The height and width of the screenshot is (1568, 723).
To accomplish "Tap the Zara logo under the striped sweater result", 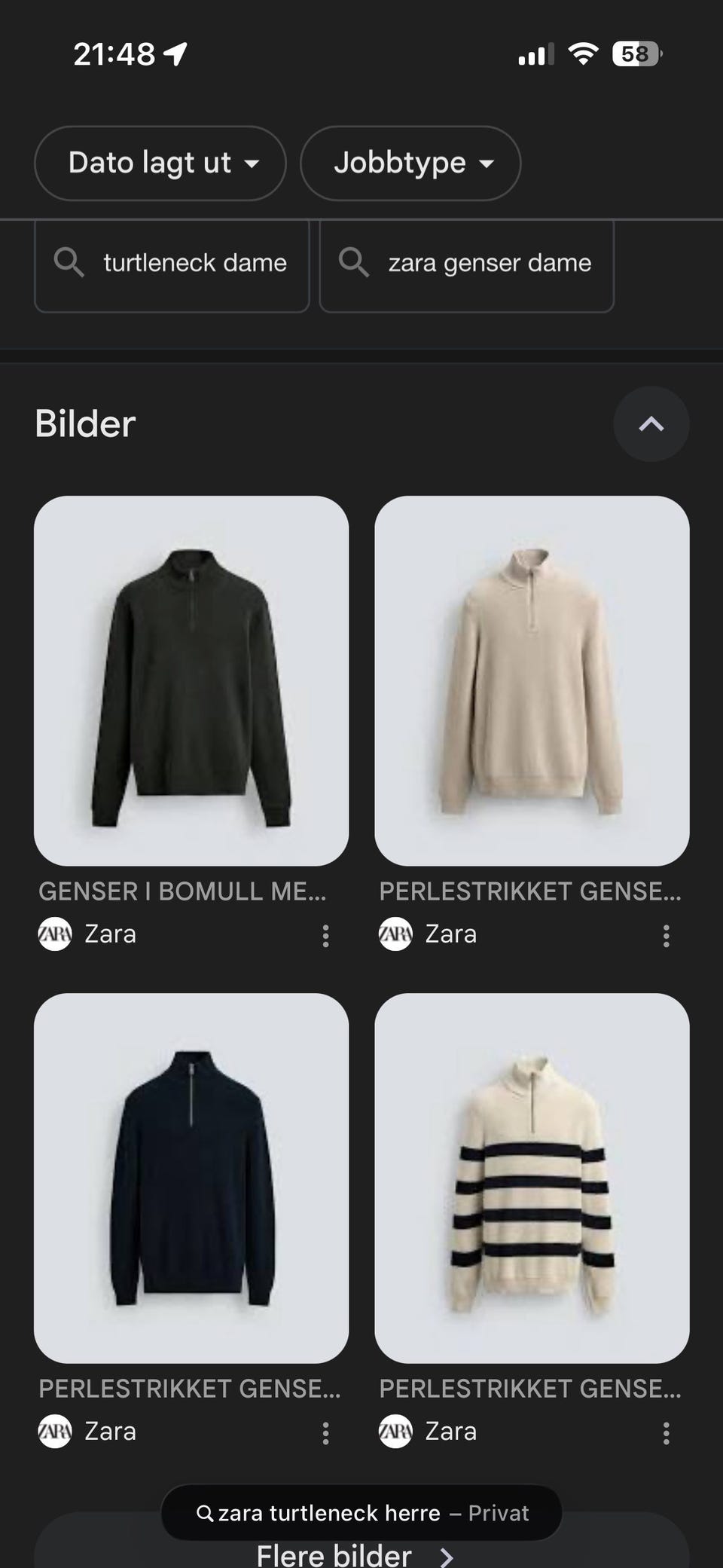I will 395,1430.
